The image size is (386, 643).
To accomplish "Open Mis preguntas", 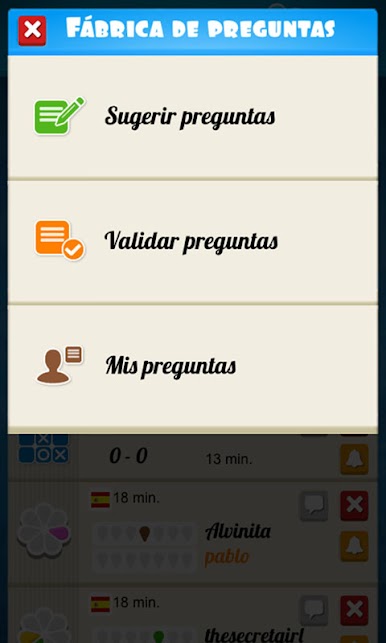I will [x=193, y=366].
